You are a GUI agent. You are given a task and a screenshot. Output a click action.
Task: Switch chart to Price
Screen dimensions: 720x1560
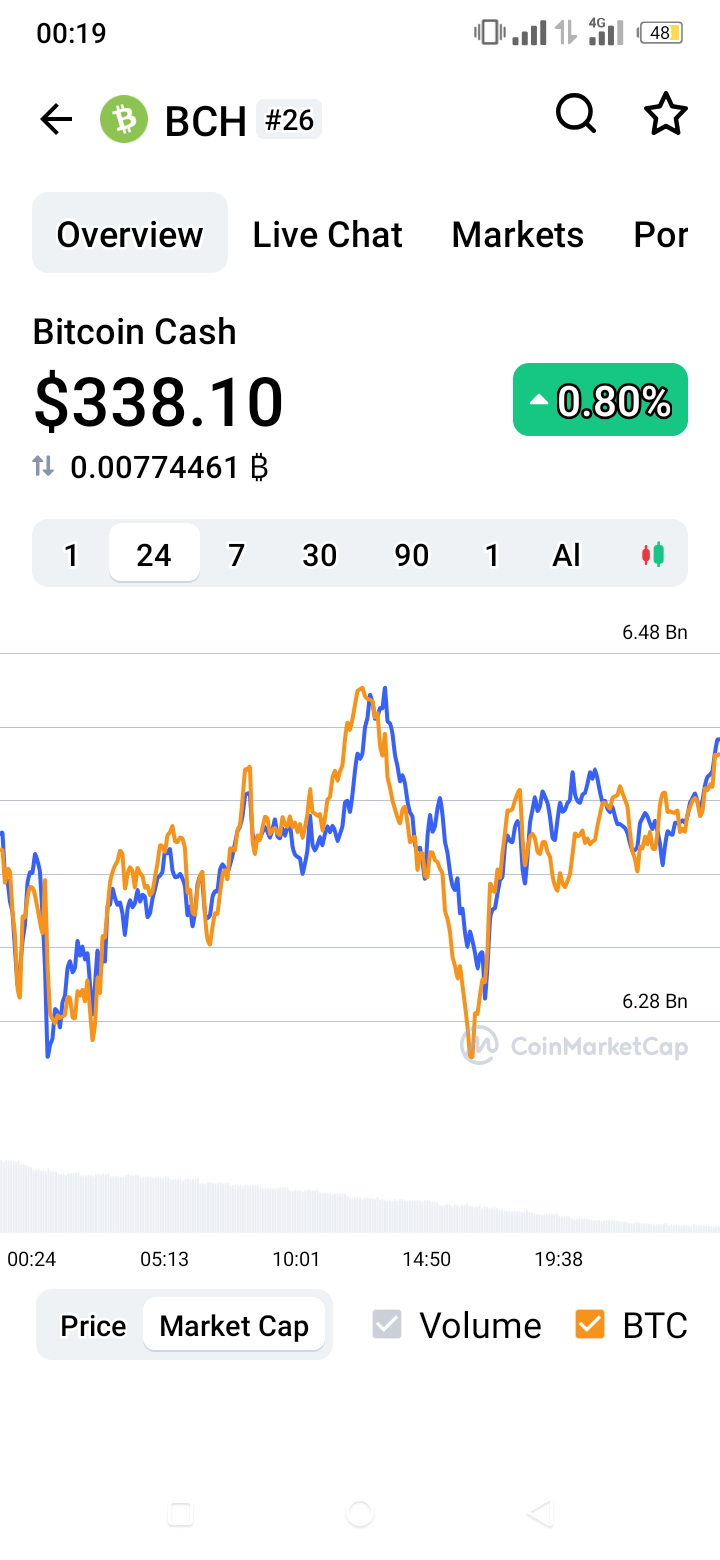click(x=93, y=1326)
